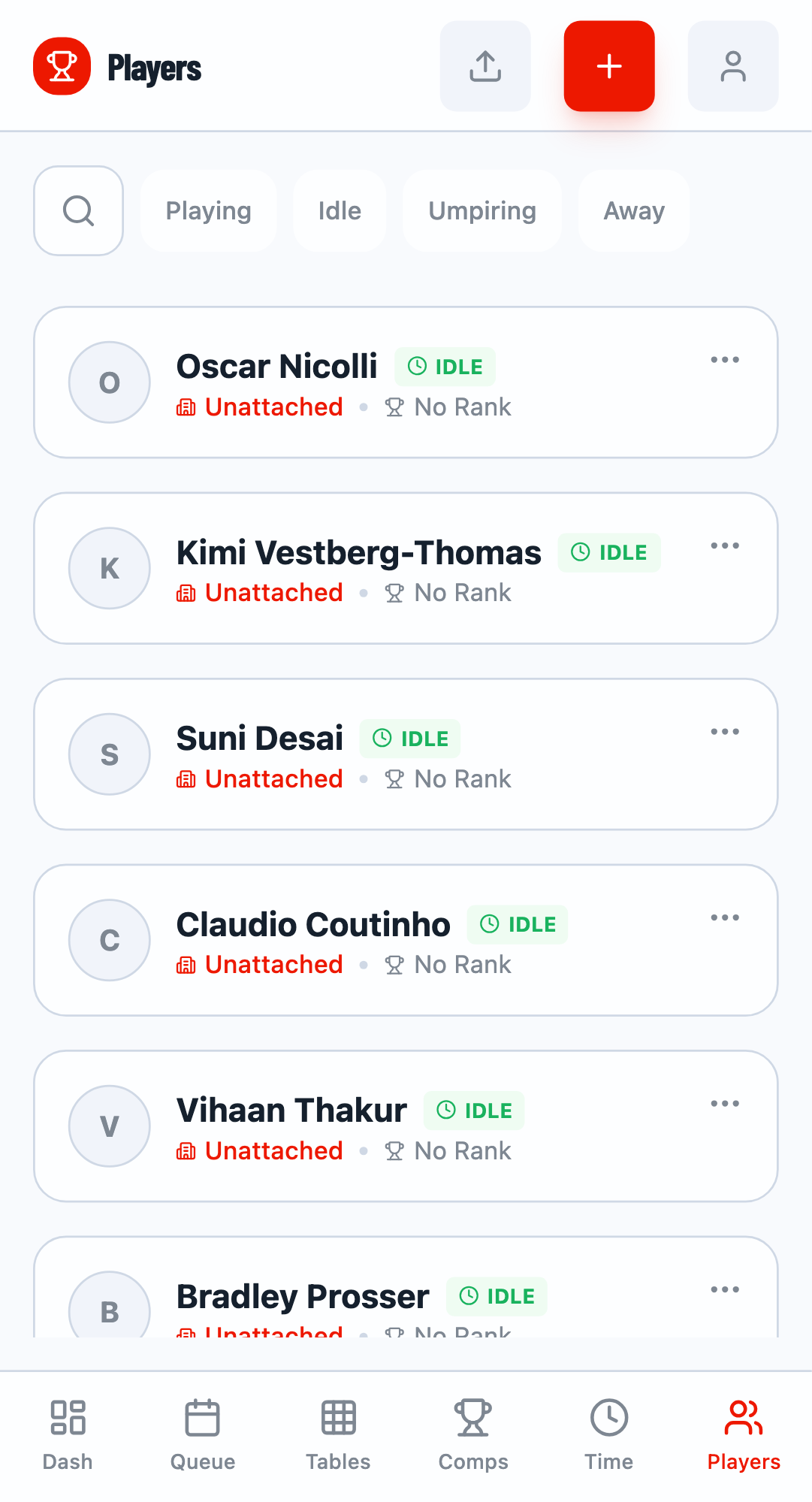Toggle the Idle filter
The height and width of the screenshot is (1502, 812).
point(340,210)
